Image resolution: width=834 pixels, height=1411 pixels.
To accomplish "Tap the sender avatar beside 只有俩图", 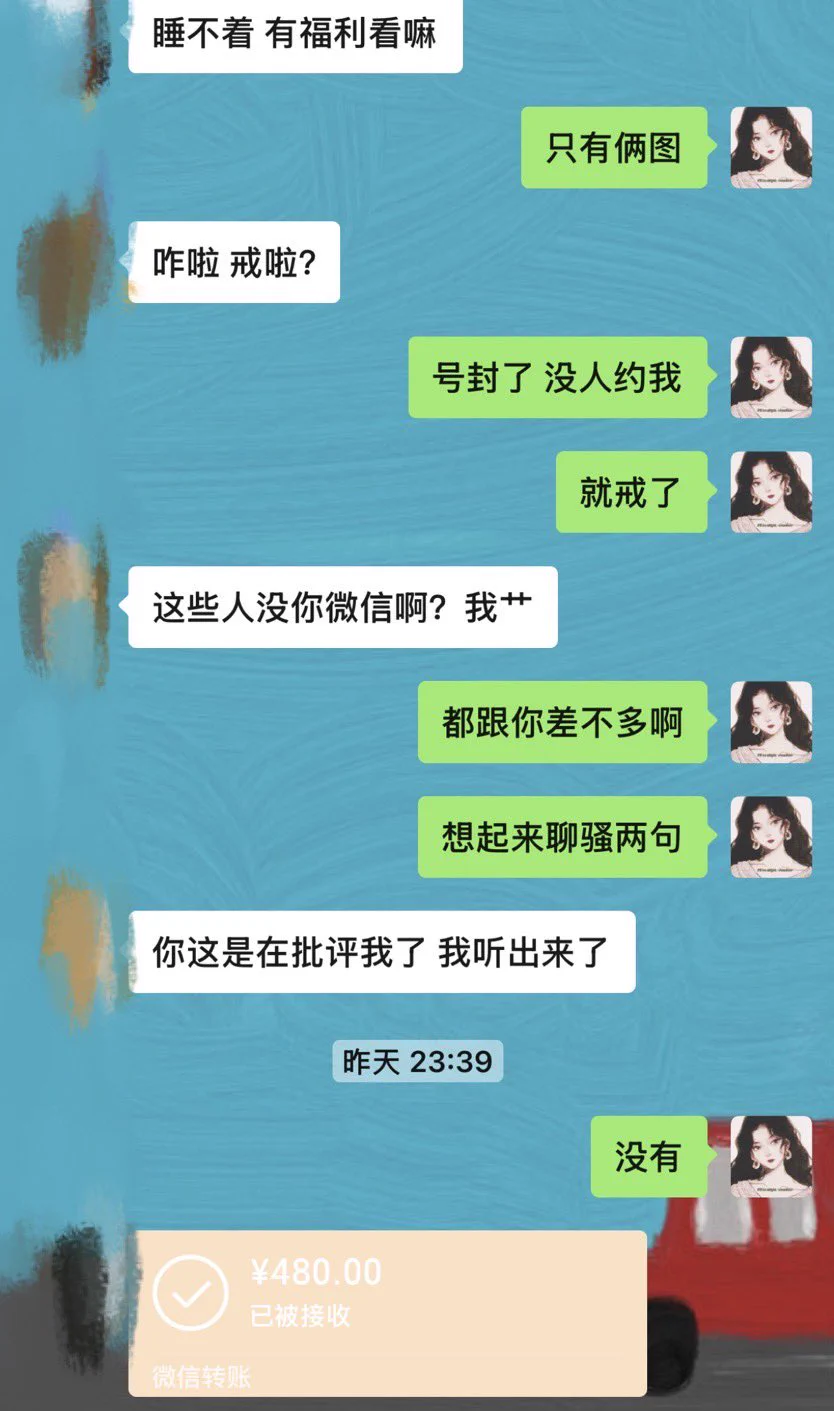I will (771, 147).
